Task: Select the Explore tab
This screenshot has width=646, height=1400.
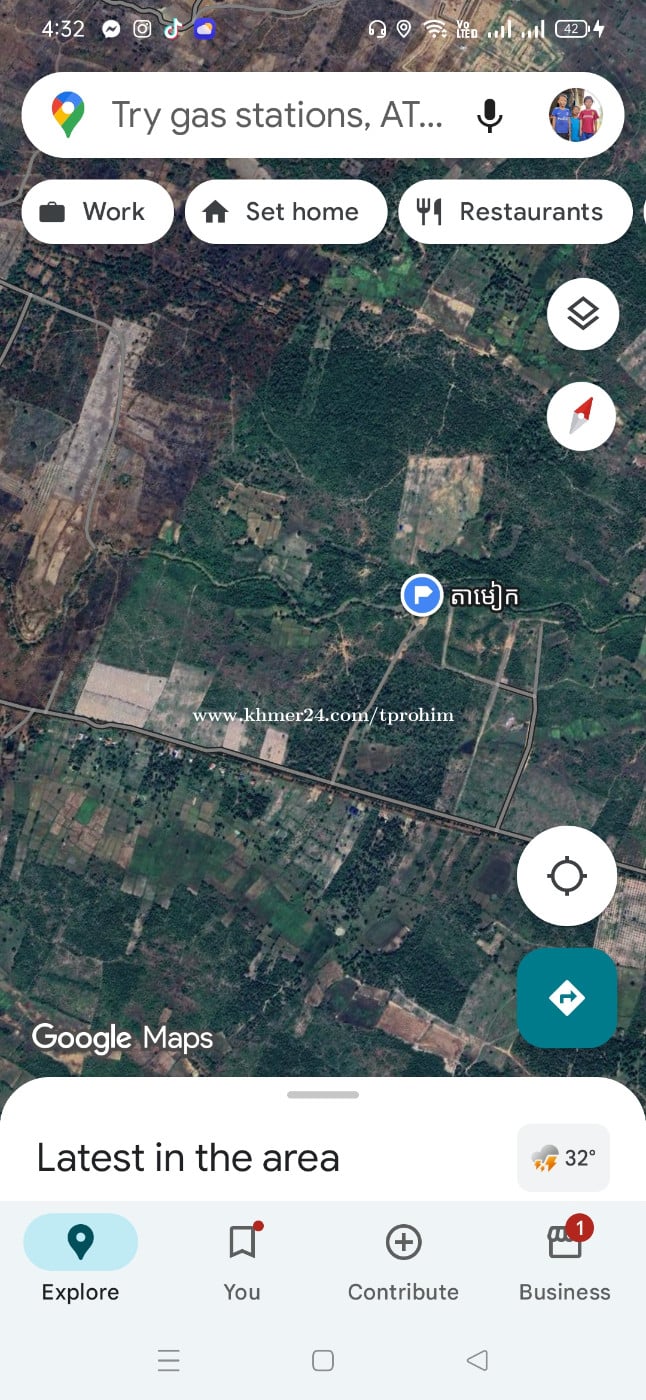Action: click(x=80, y=1262)
